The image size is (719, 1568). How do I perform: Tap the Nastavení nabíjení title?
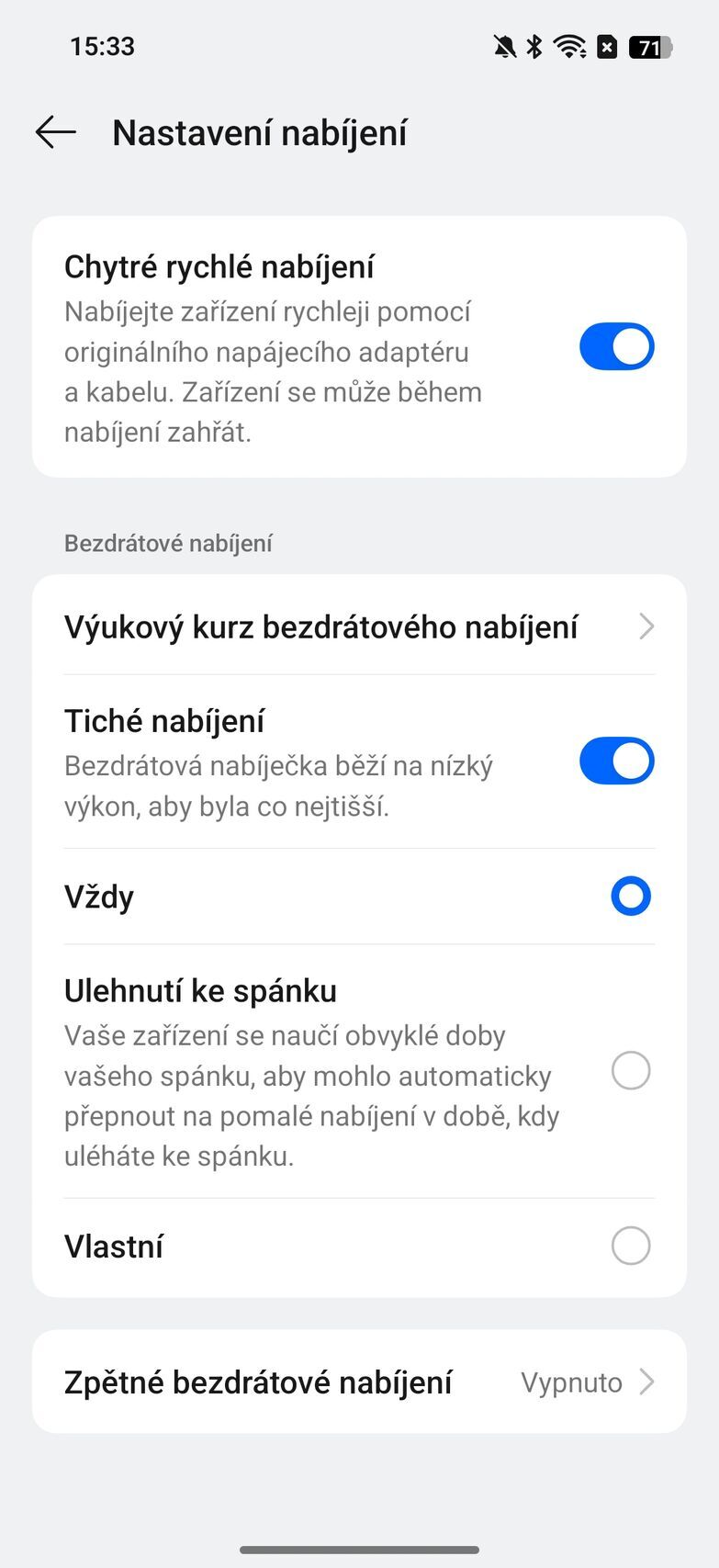click(260, 132)
